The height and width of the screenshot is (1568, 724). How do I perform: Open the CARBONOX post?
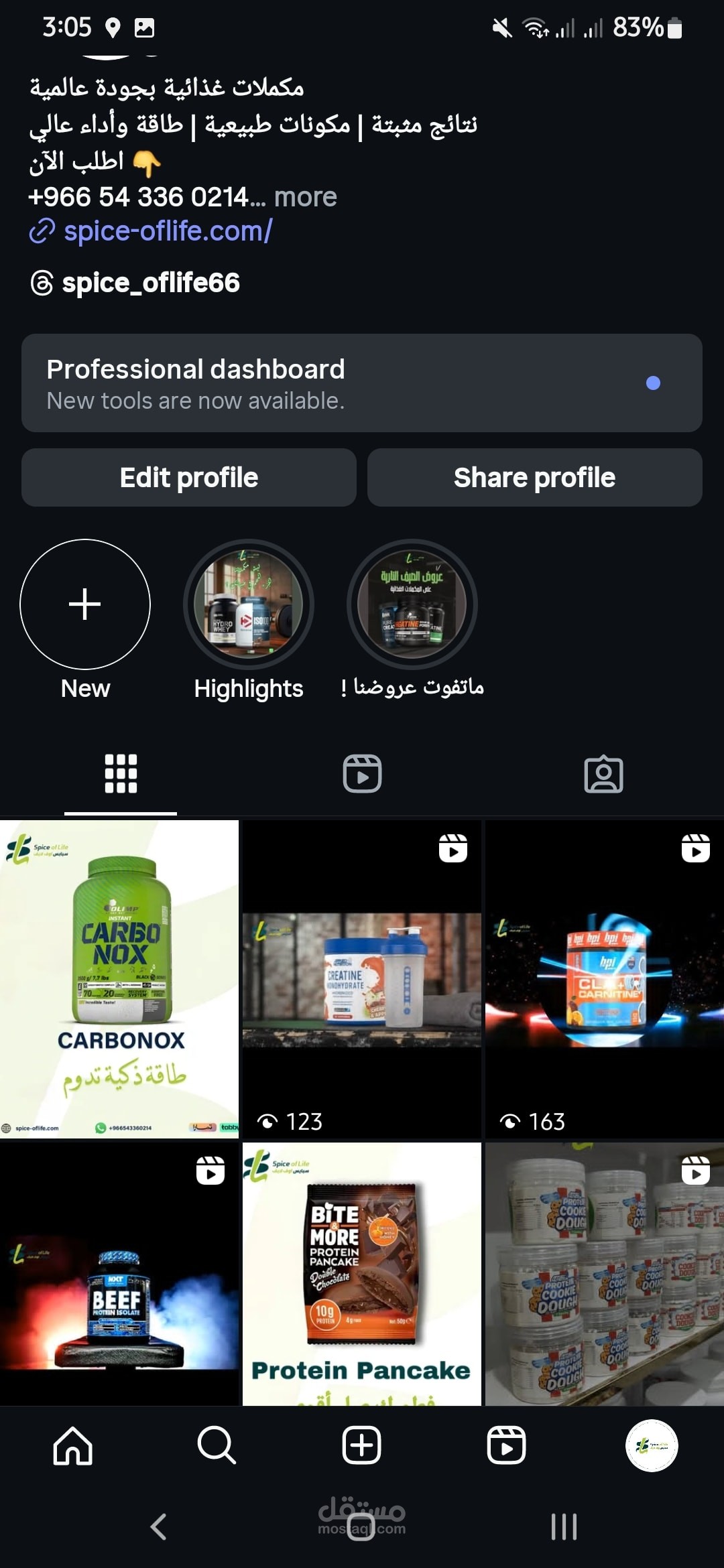point(119,979)
